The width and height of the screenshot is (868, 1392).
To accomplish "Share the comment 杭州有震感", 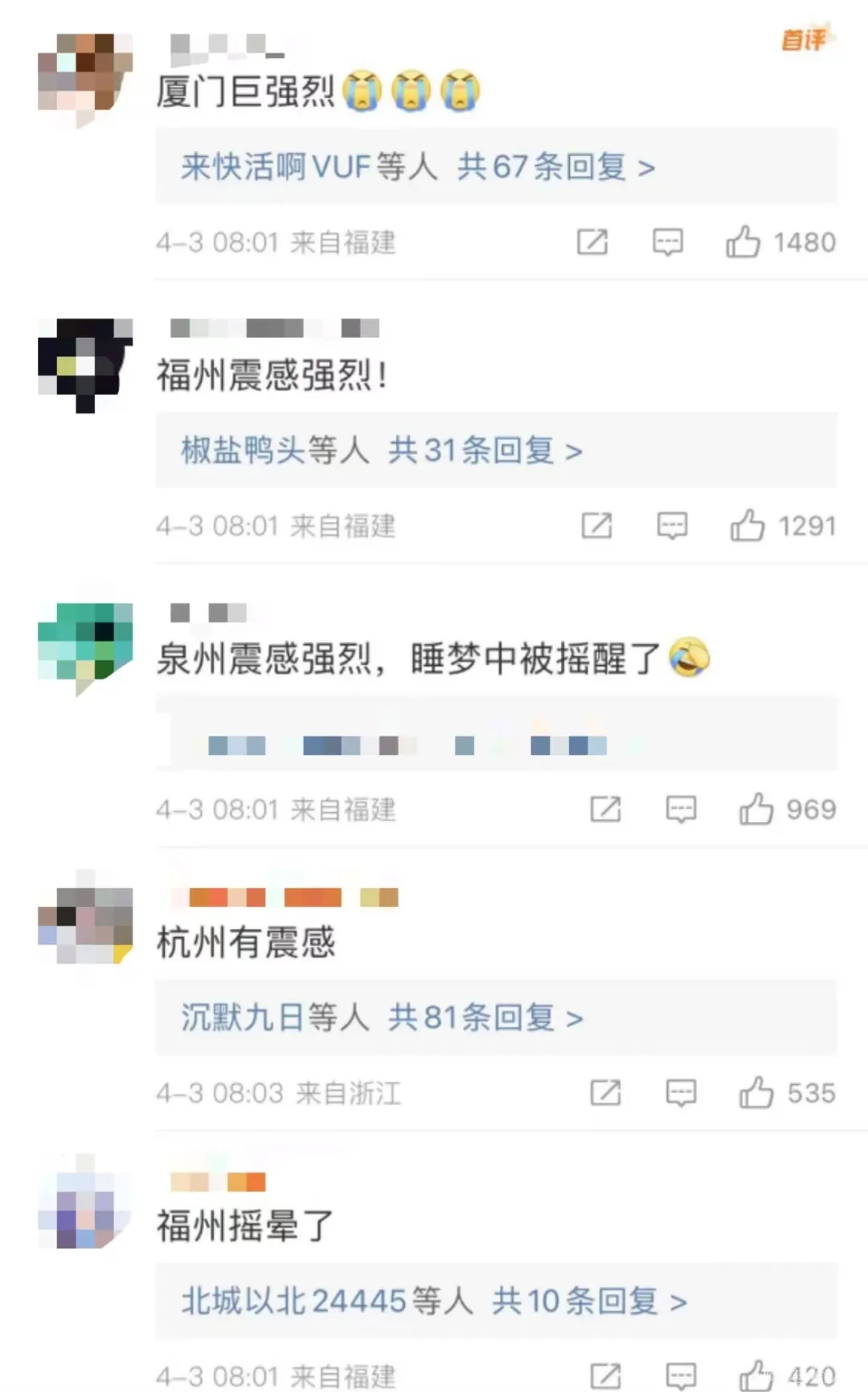I will [x=605, y=1093].
